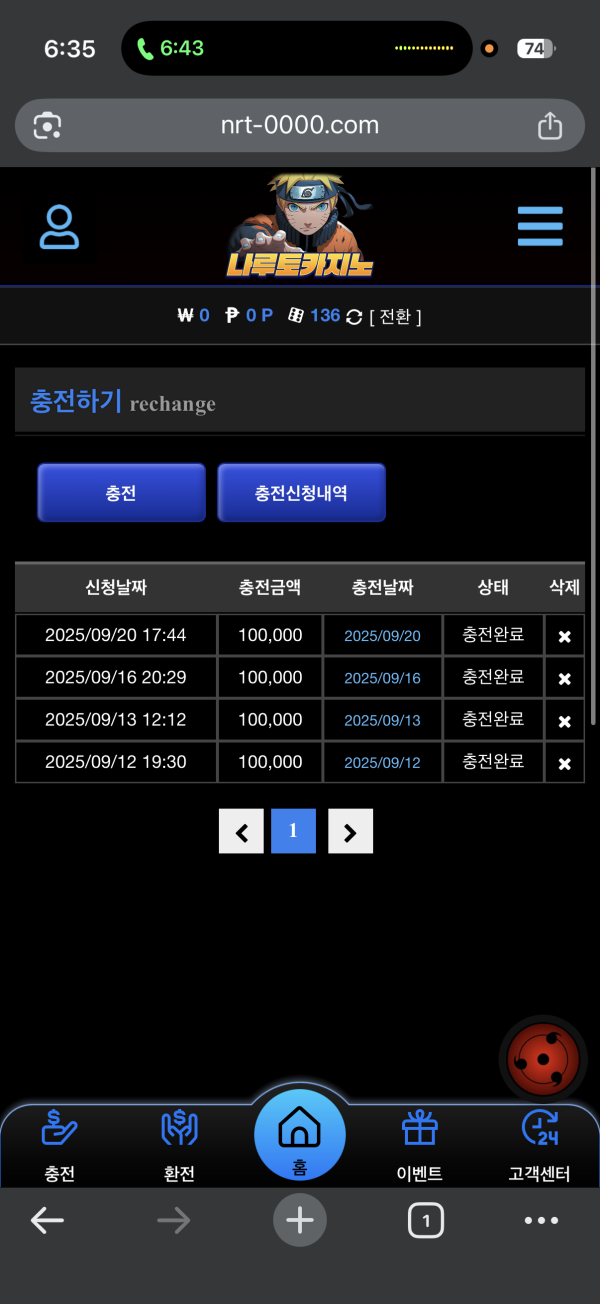Screen dimensions: 600x1304
Task: Tap the 전환 convert link
Action: [x=395, y=316]
